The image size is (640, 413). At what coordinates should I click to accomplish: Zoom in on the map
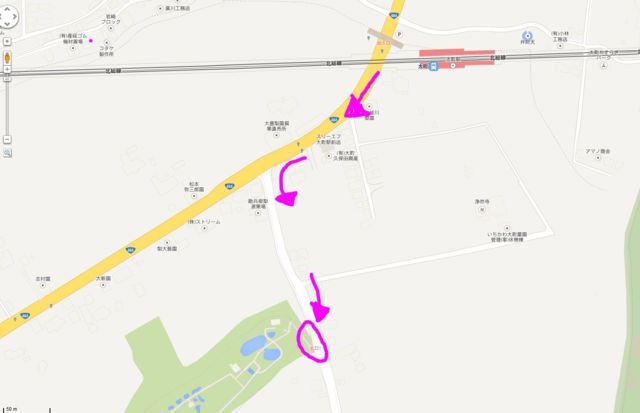[7, 69]
